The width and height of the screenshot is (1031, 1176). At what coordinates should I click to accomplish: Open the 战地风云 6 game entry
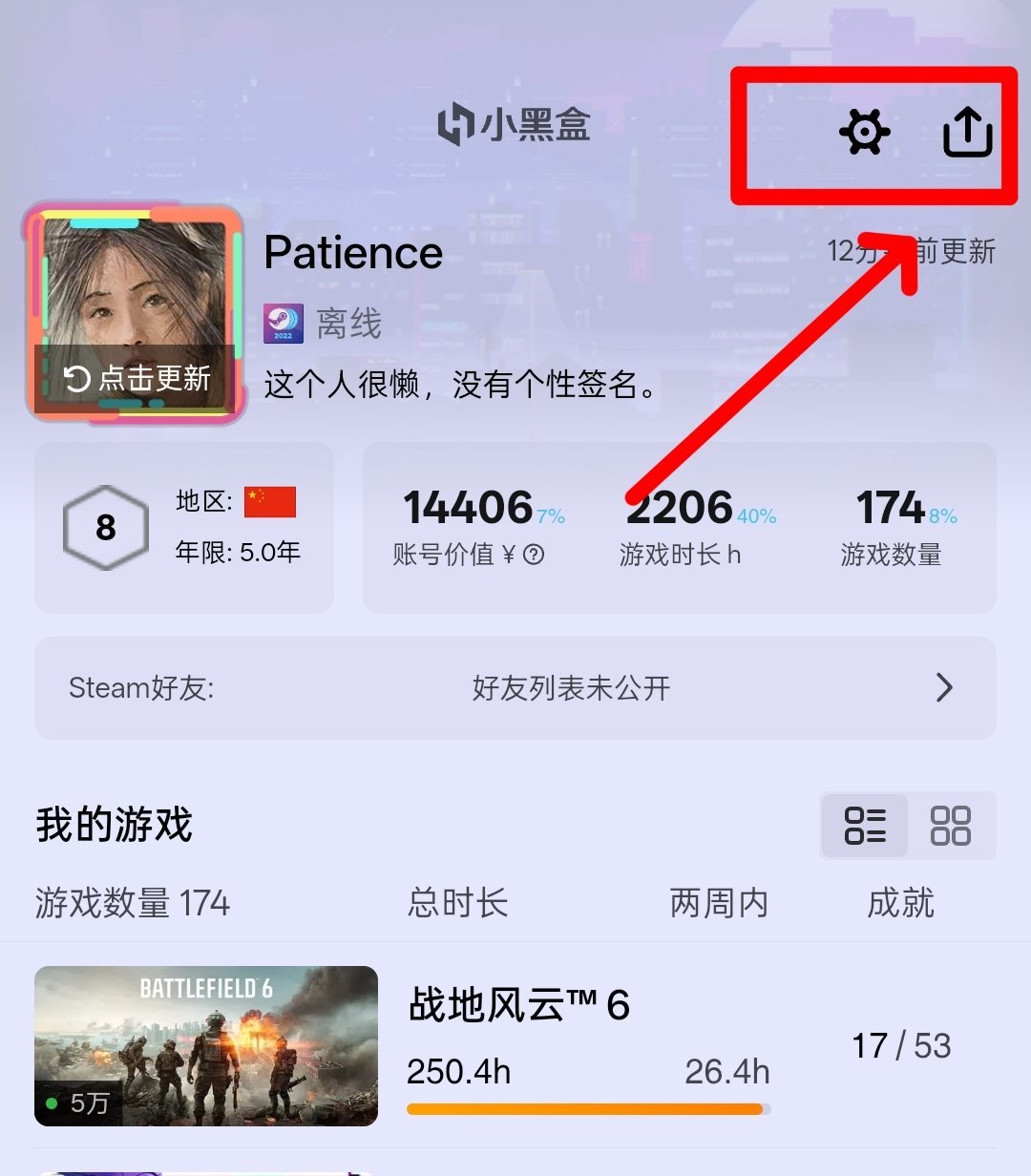(x=515, y=1045)
